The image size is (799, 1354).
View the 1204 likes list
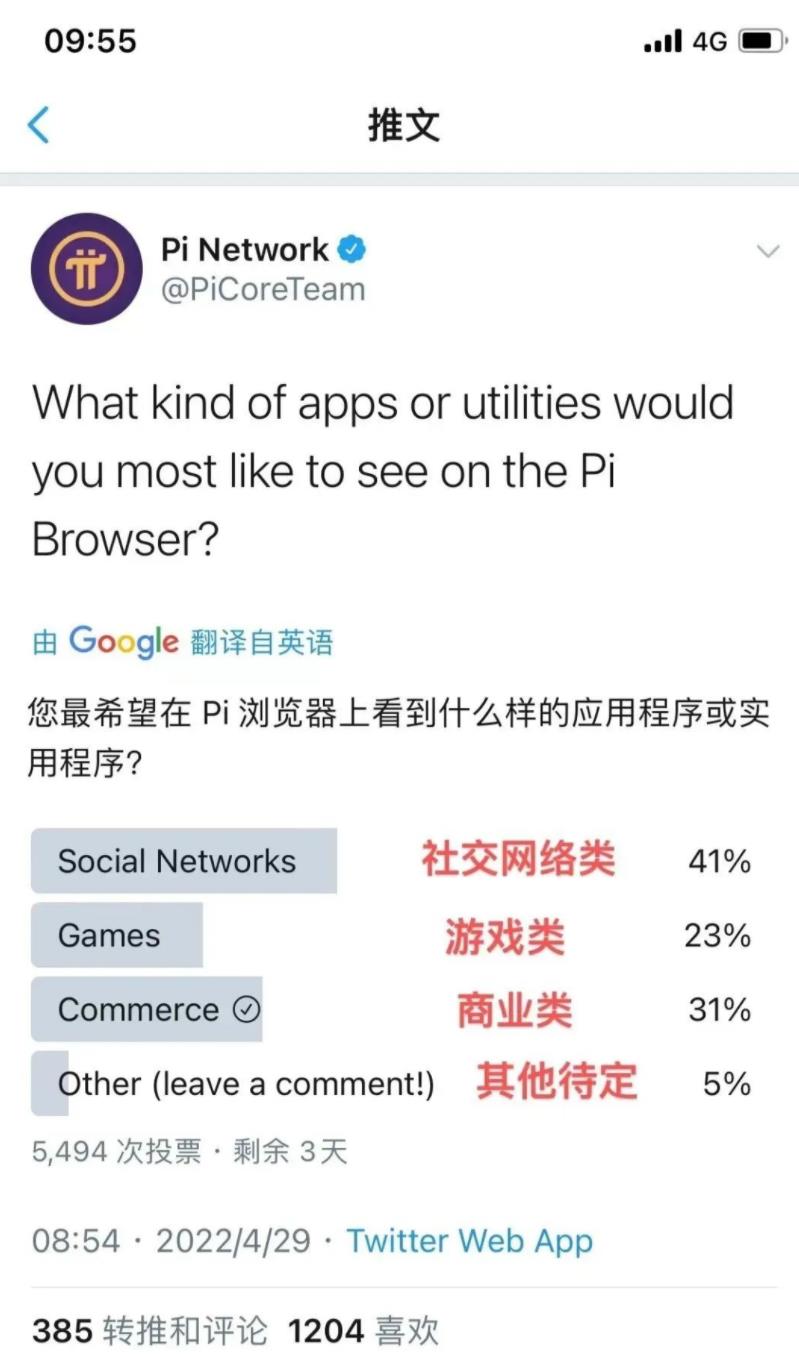point(363,1330)
